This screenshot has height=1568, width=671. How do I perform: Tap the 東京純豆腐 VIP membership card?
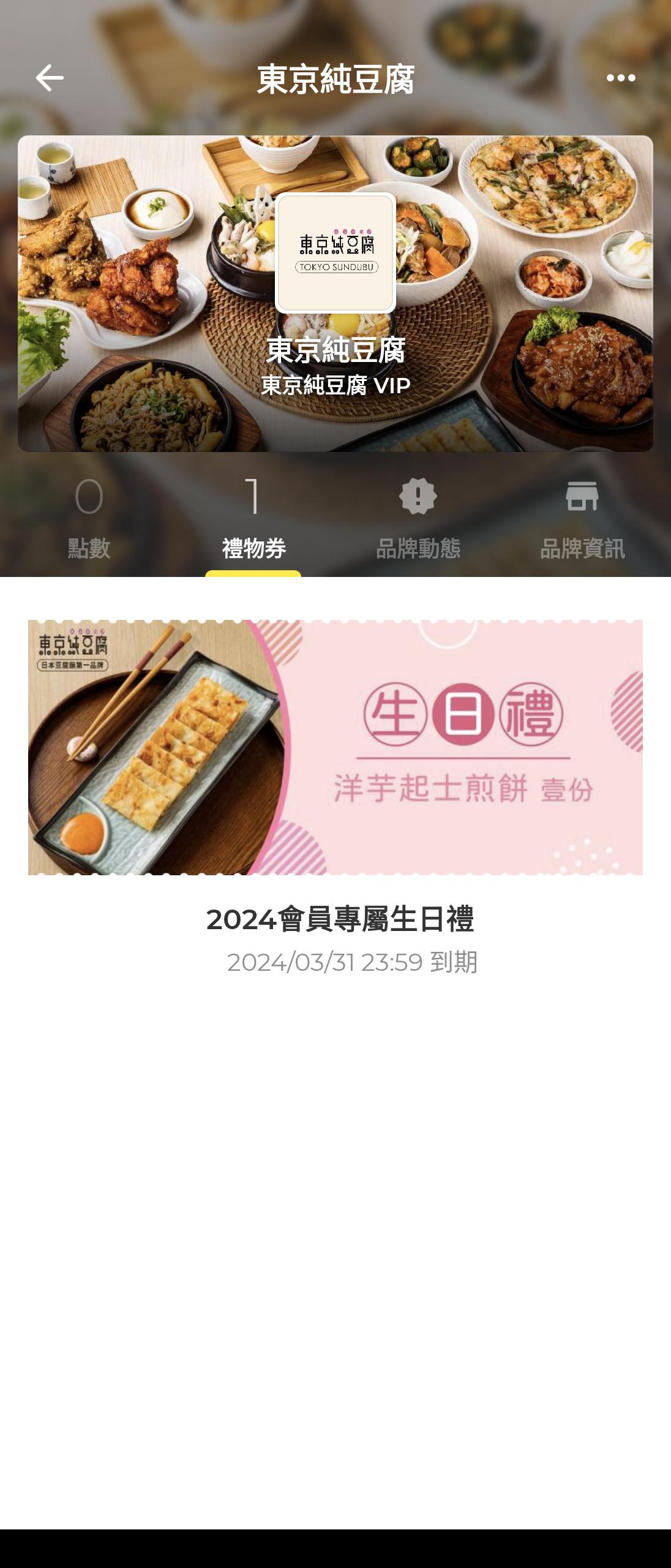click(x=335, y=294)
